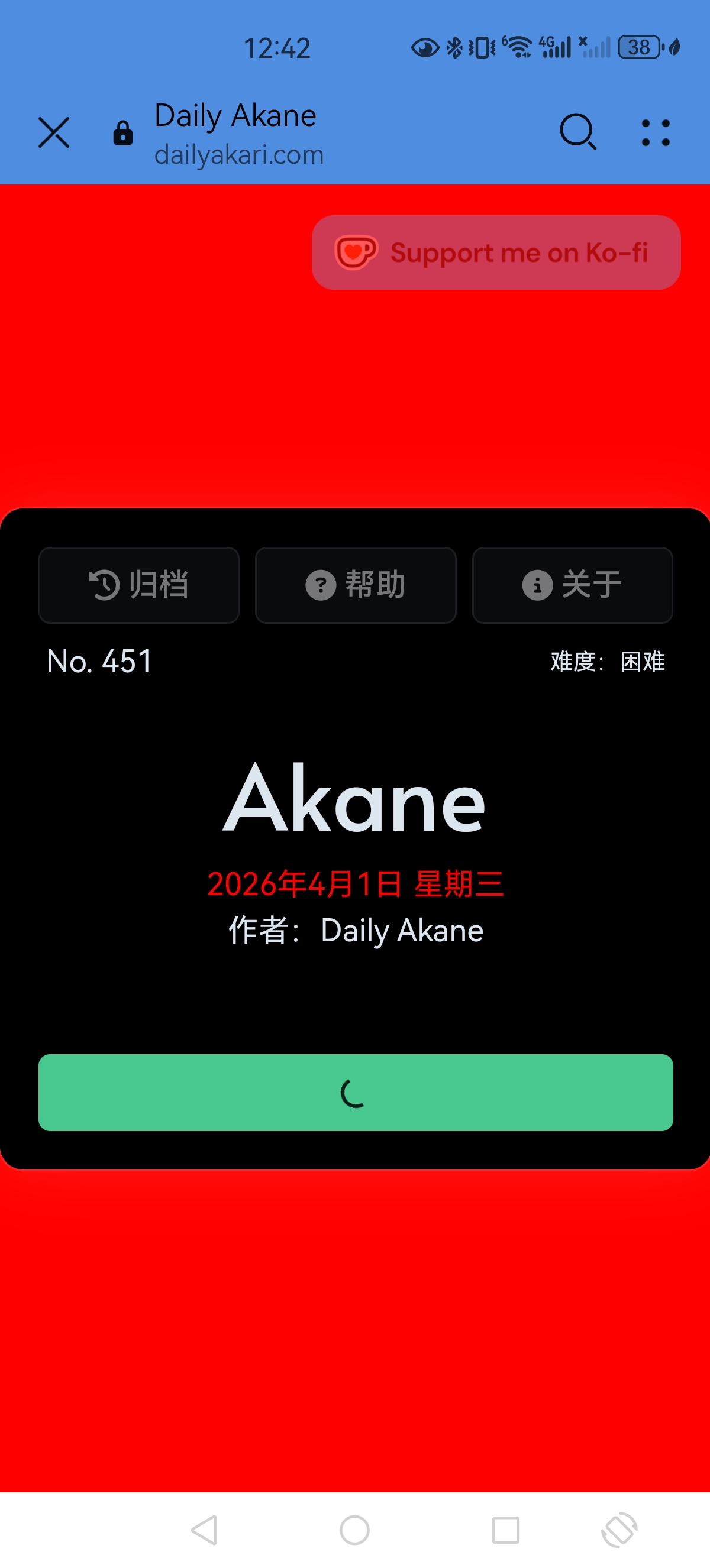710x1568 pixels.
Task: Open the 帮助 help page
Action: pos(356,585)
